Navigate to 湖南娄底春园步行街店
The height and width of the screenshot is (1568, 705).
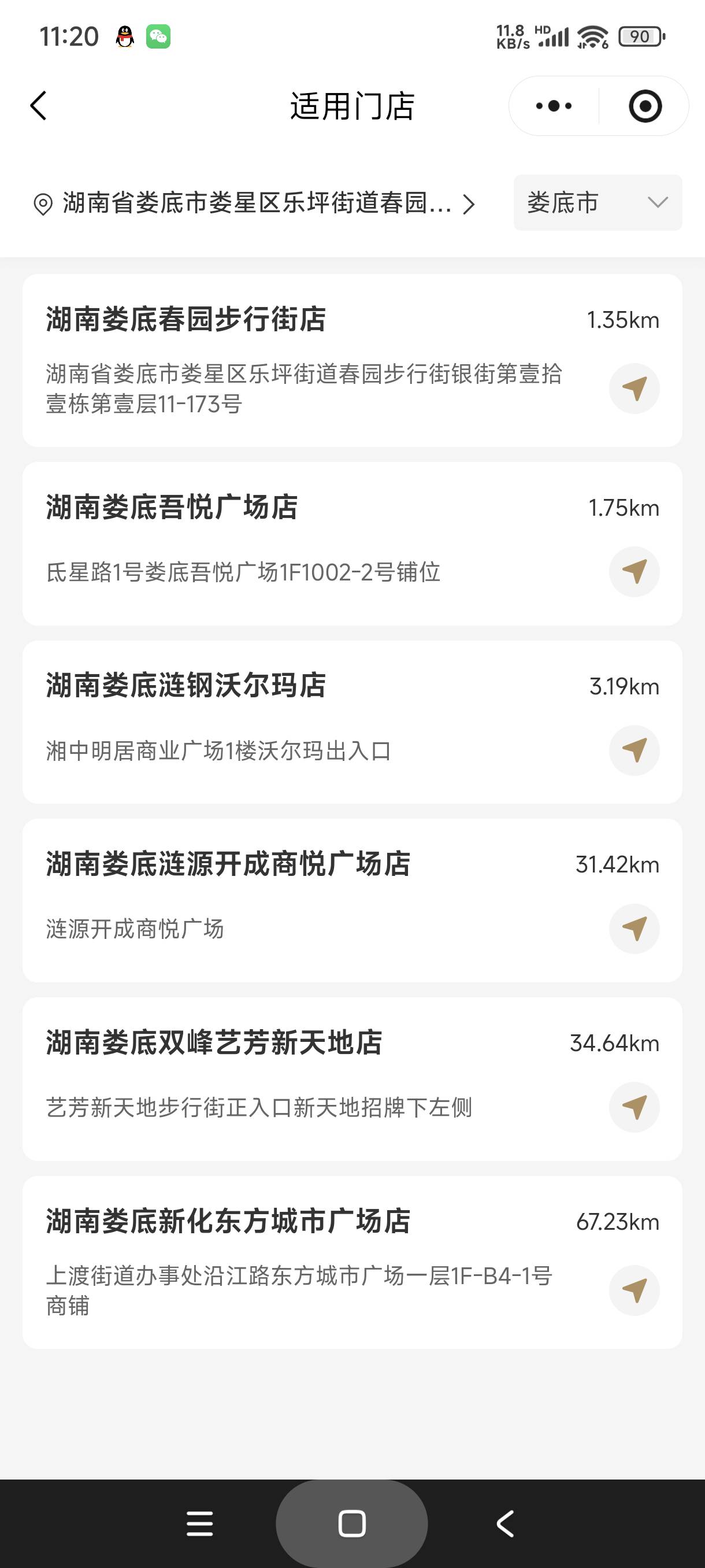click(634, 389)
